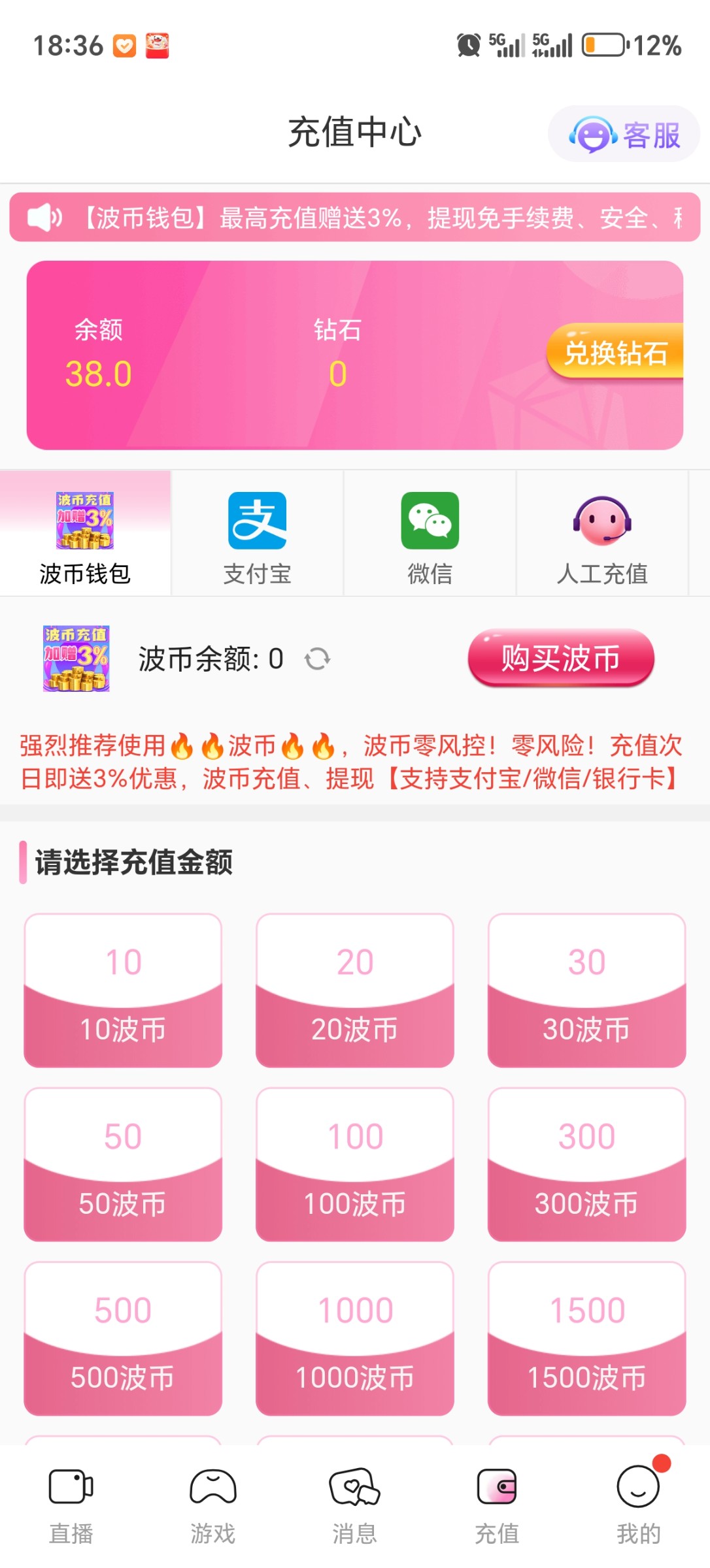Pick the 1000波币 recharge amount
The width and height of the screenshot is (710, 1568).
(354, 1339)
